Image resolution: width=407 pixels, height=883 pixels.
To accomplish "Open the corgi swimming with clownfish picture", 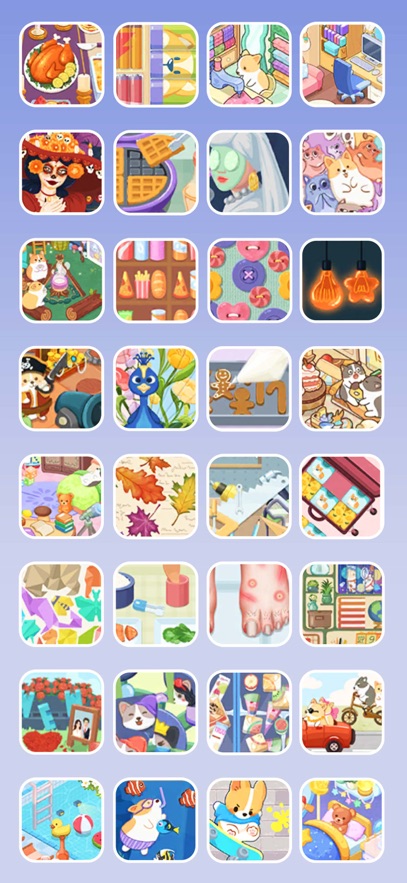I will tap(156, 820).
